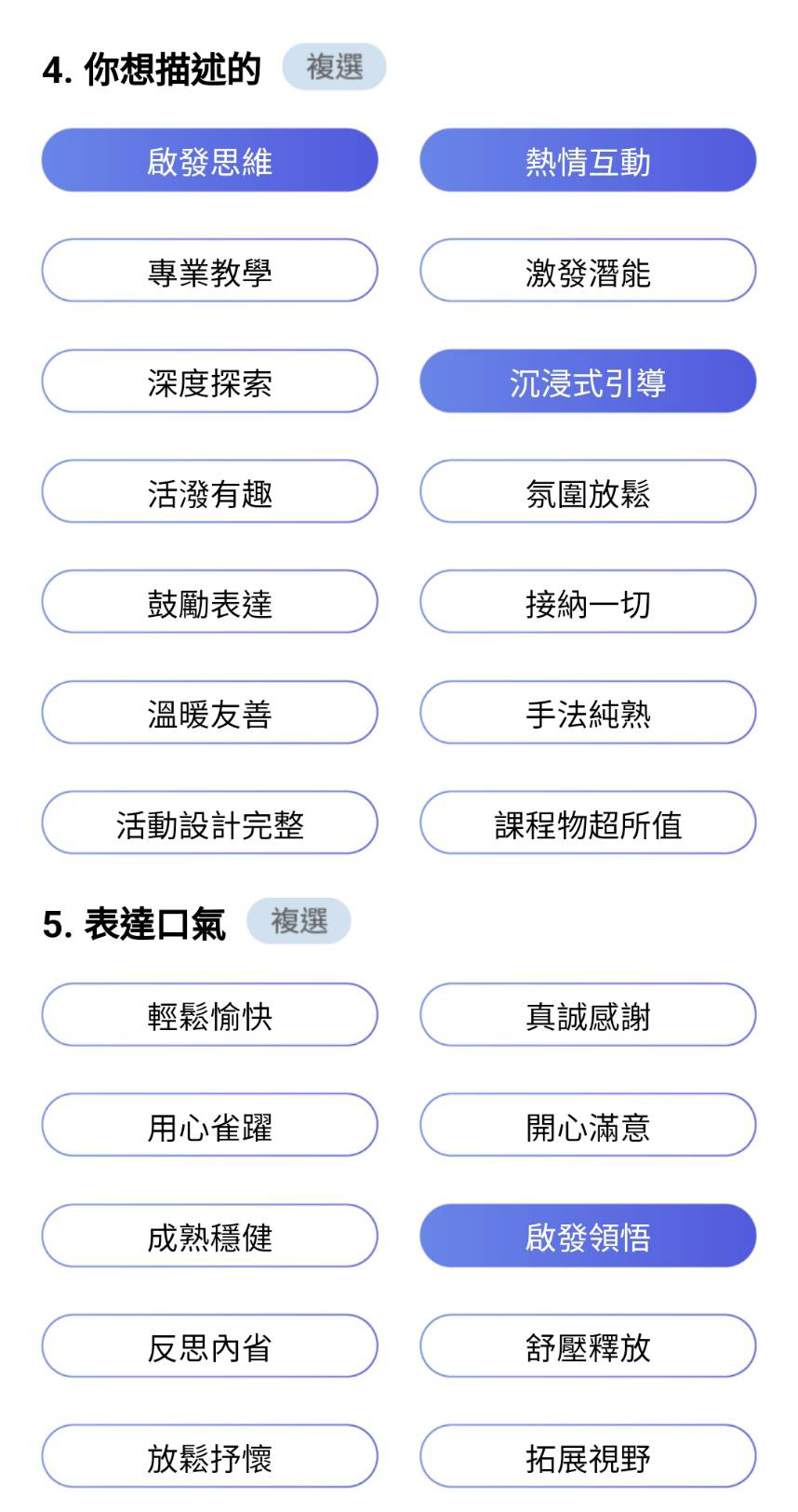This screenshot has width=798, height=1512.
Task: Select the 輕鬆愉快 tone
Action: pos(209,1015)
